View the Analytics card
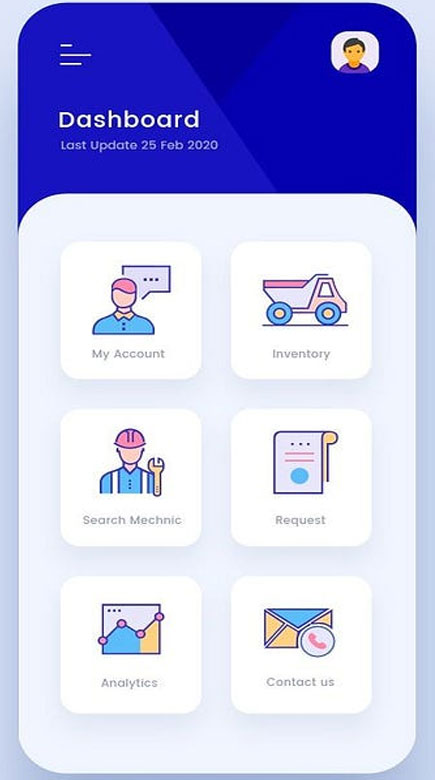Viewport: 435px width, 780px height. coord(131,644)
